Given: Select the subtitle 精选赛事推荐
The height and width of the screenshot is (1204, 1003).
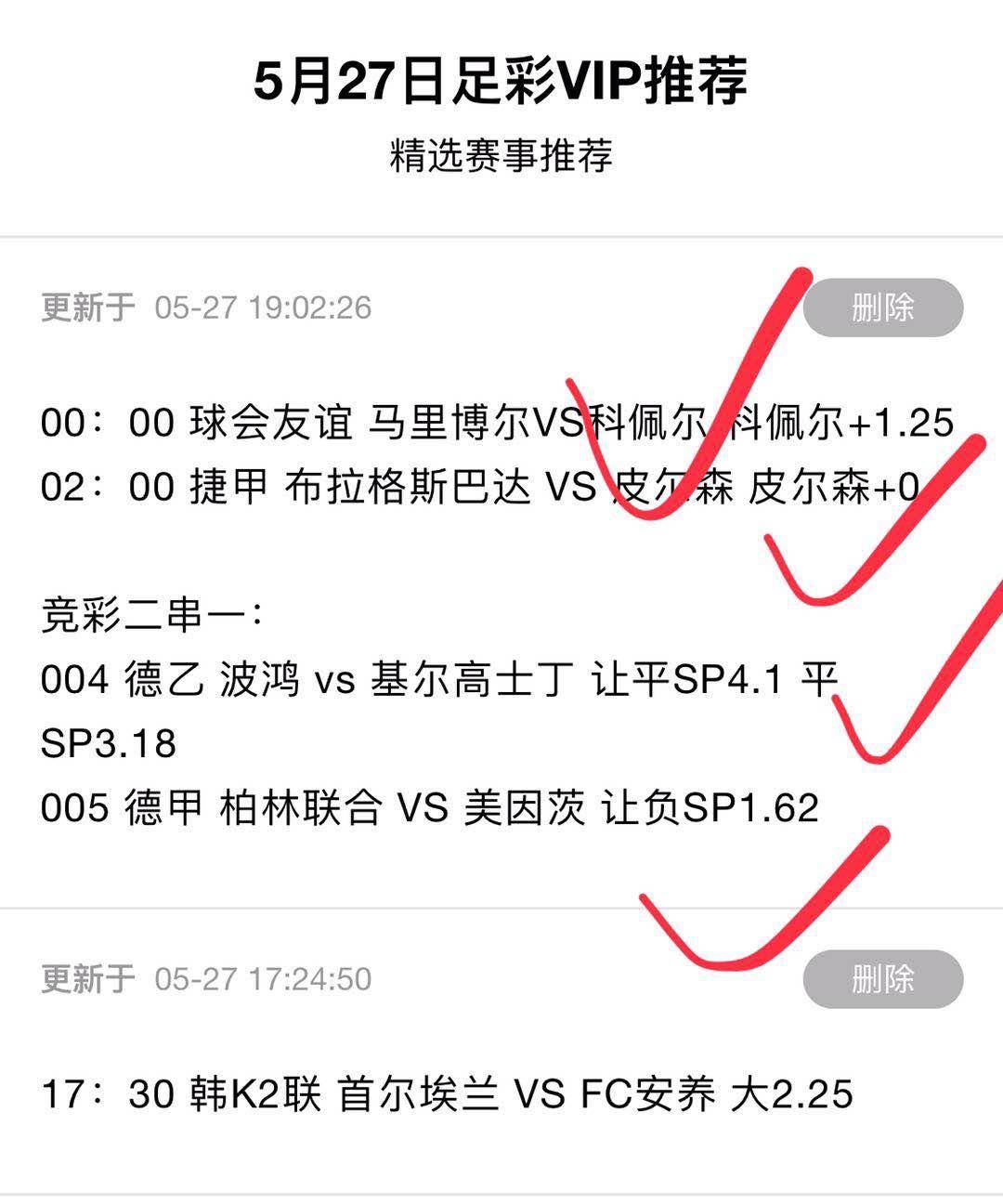Looking at the screenshot, I should [501, 156].
